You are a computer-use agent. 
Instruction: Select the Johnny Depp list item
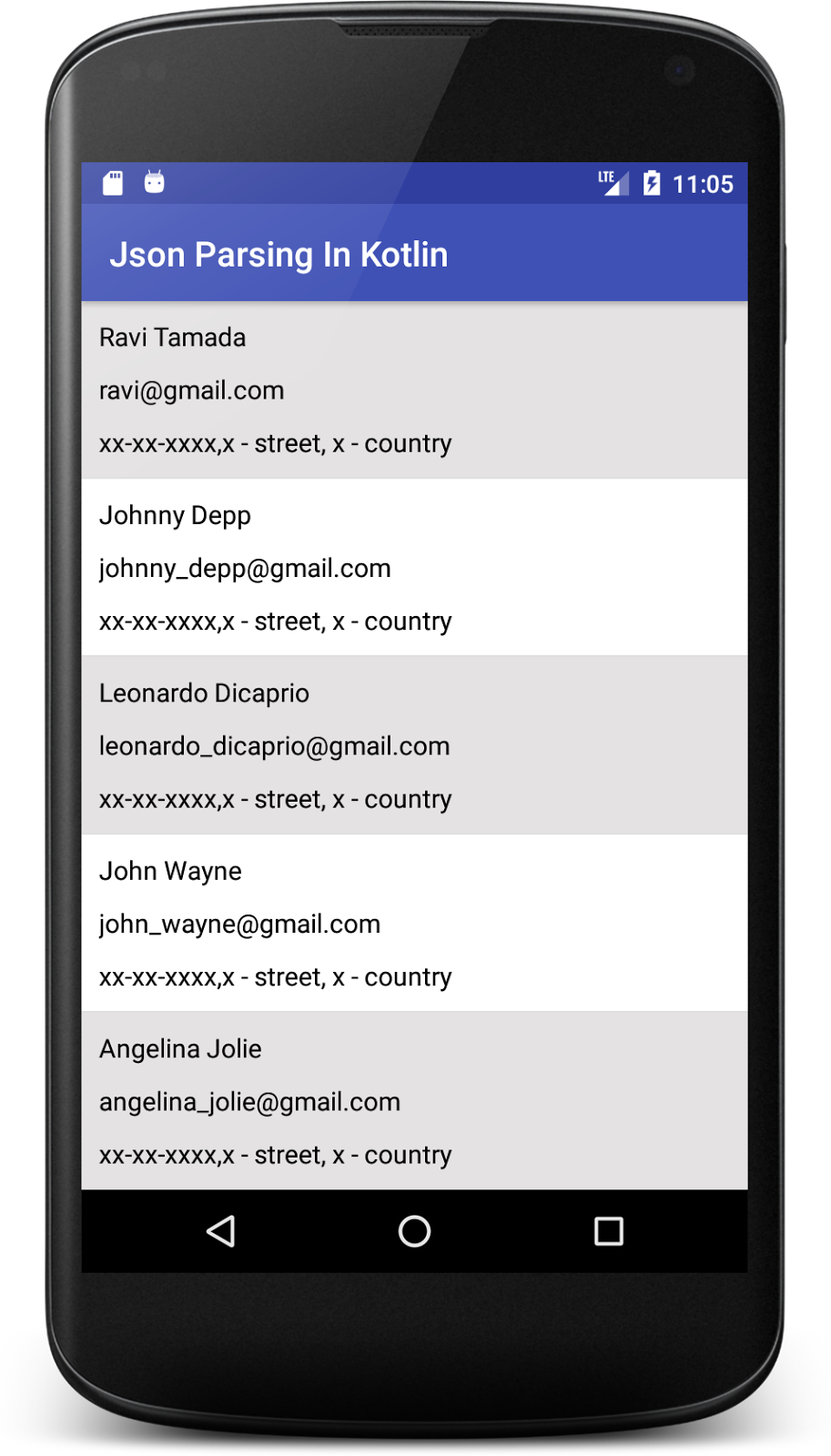pyautogui.click(x=414, y=568)
